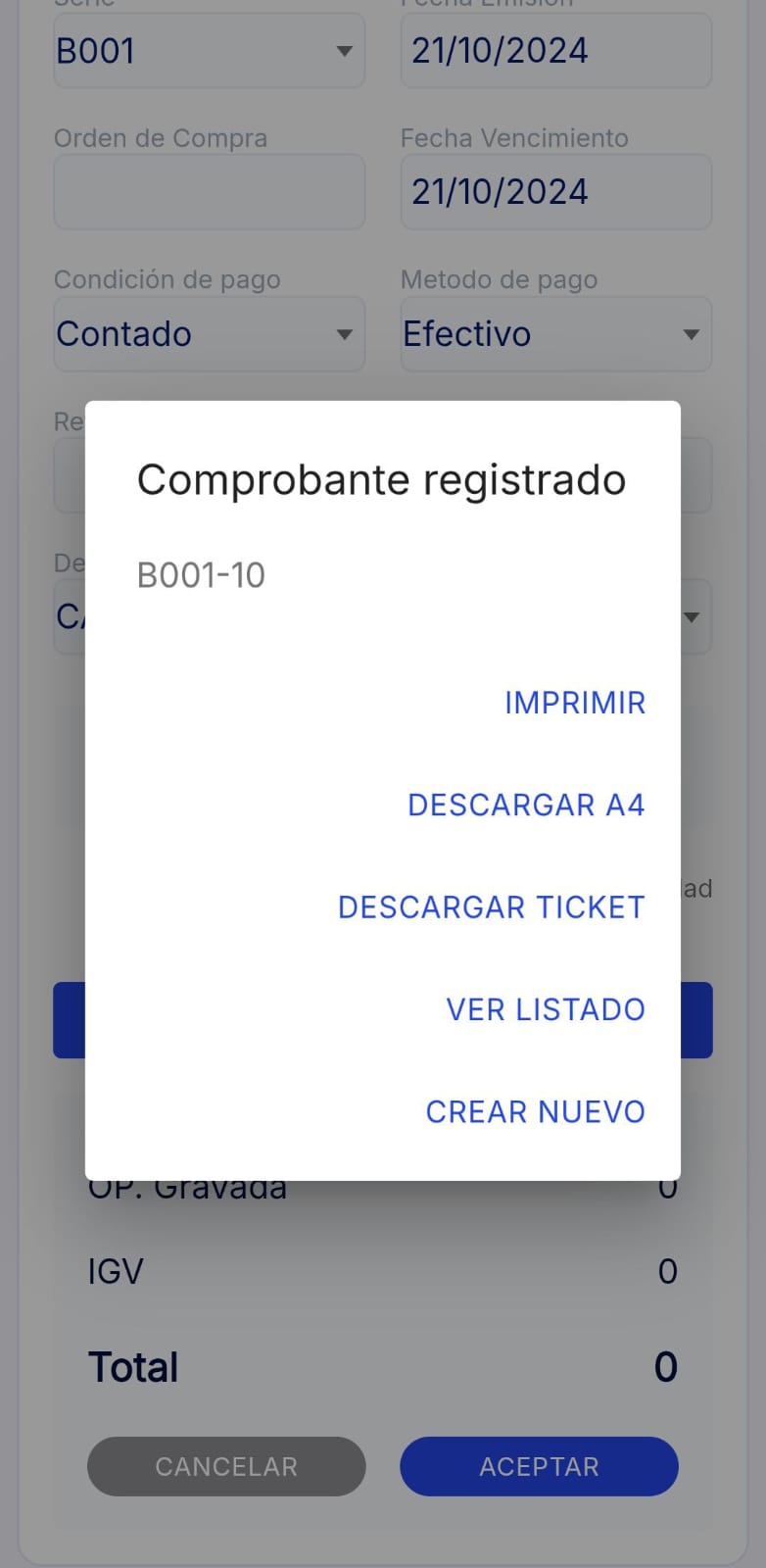Click the B001-10 receipt number
This screenshot has width=766, height=1568.
(200, 575)
